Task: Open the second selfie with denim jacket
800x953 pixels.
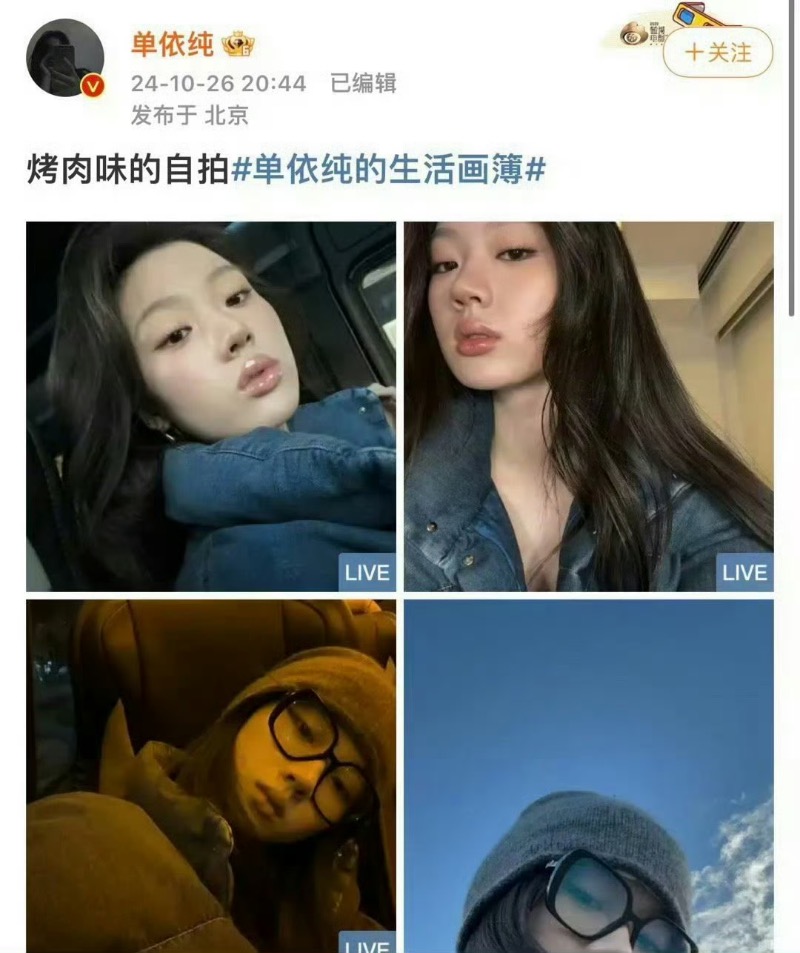Action: click(x=588, y=406)
